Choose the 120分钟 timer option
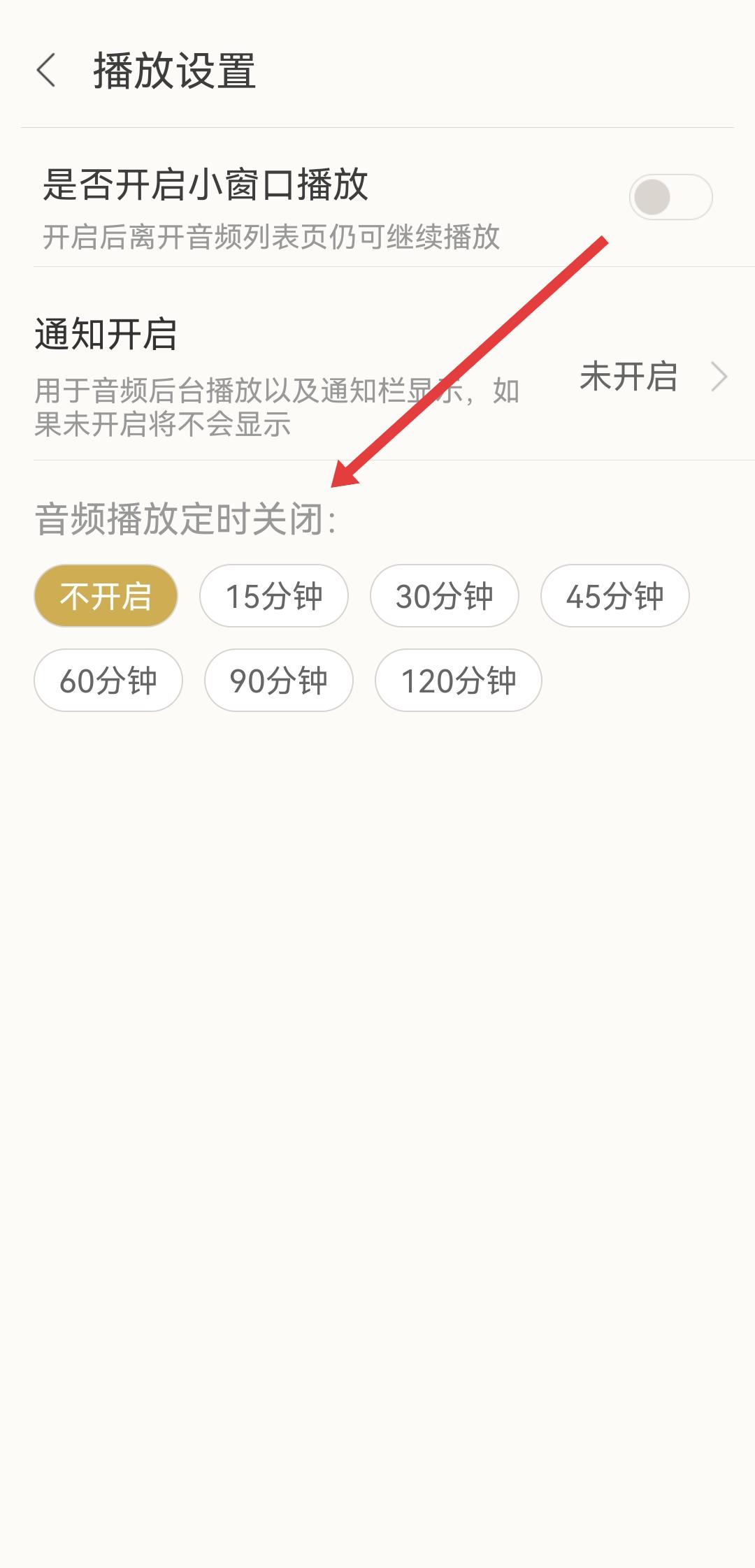The image size is (755, 1568). tap(459, 681)
